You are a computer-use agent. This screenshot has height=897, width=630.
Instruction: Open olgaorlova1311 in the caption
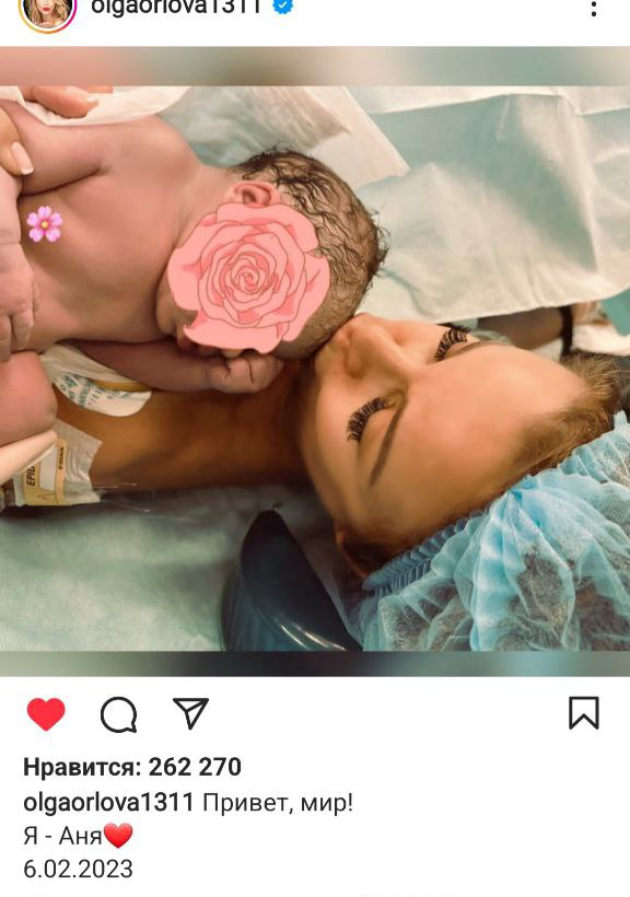click(109, 803)
